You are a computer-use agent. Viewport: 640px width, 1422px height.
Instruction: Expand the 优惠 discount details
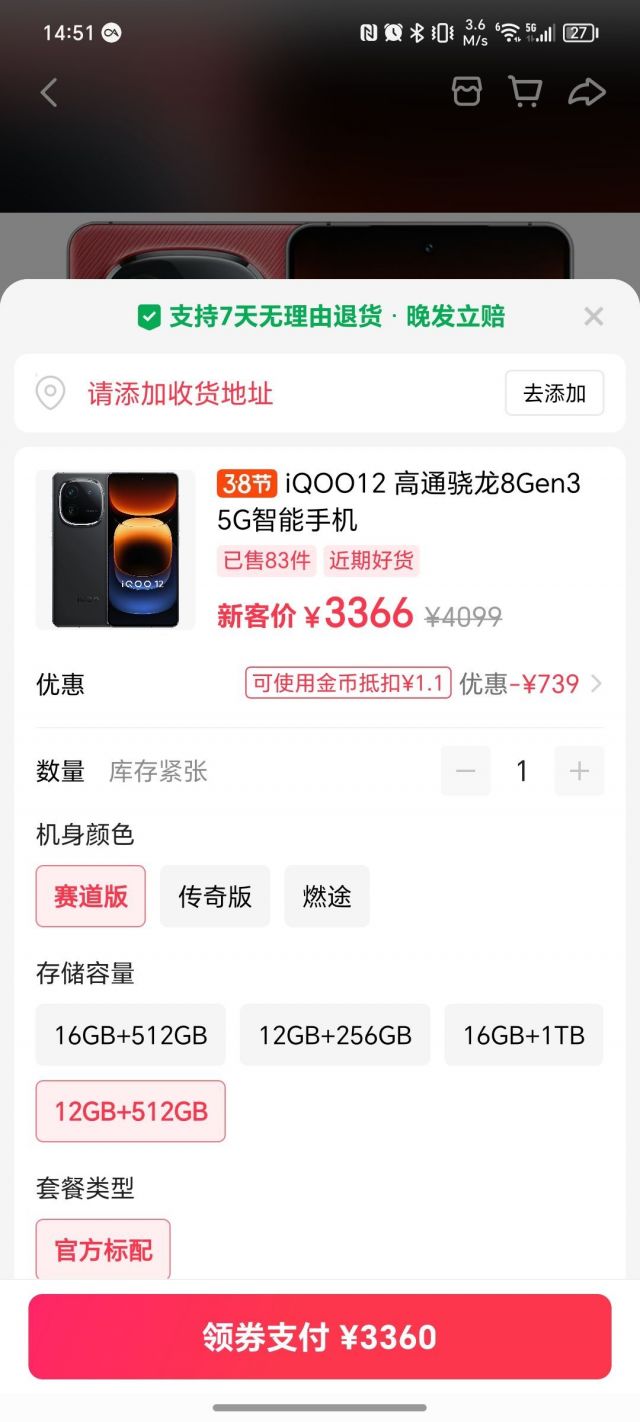tap(597, 684)
